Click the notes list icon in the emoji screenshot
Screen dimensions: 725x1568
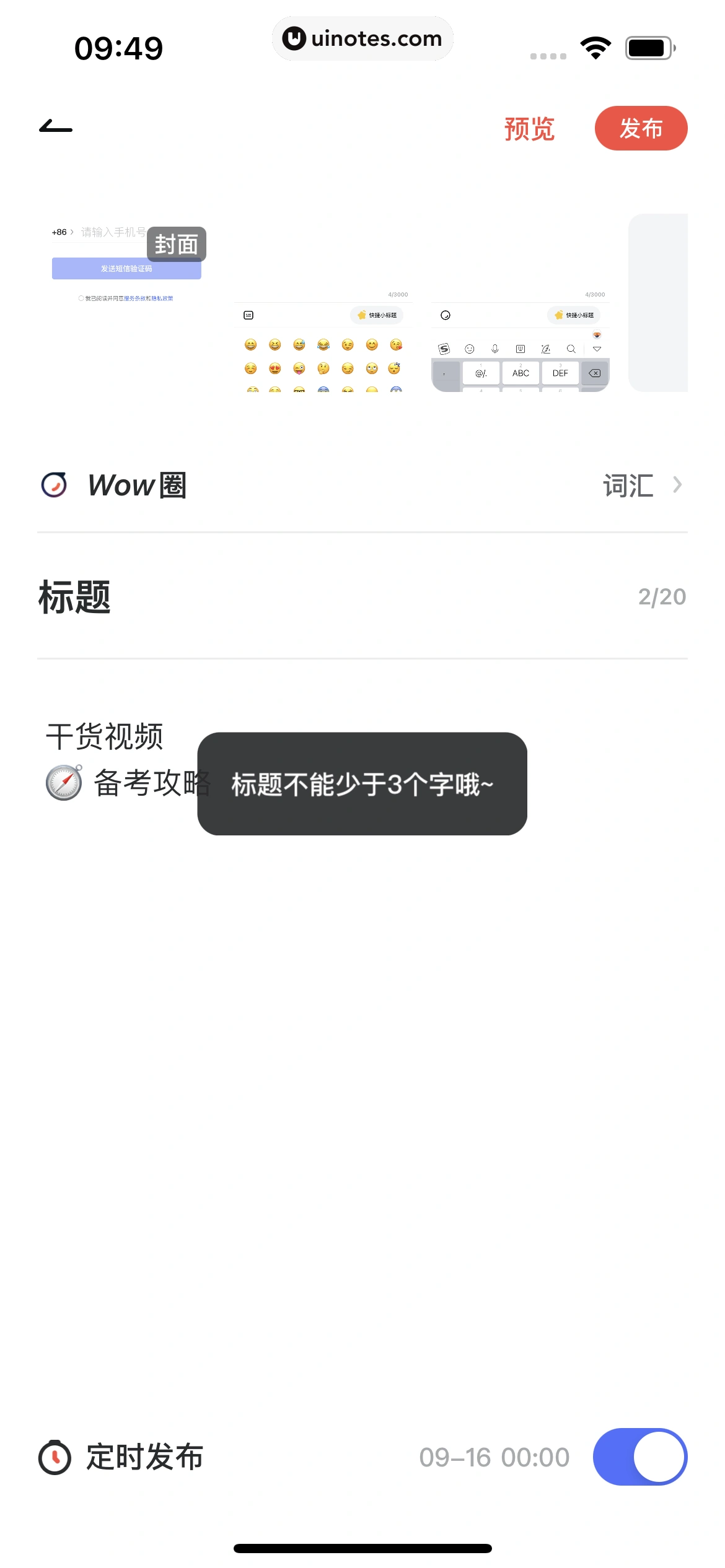[x=248, y=315]
